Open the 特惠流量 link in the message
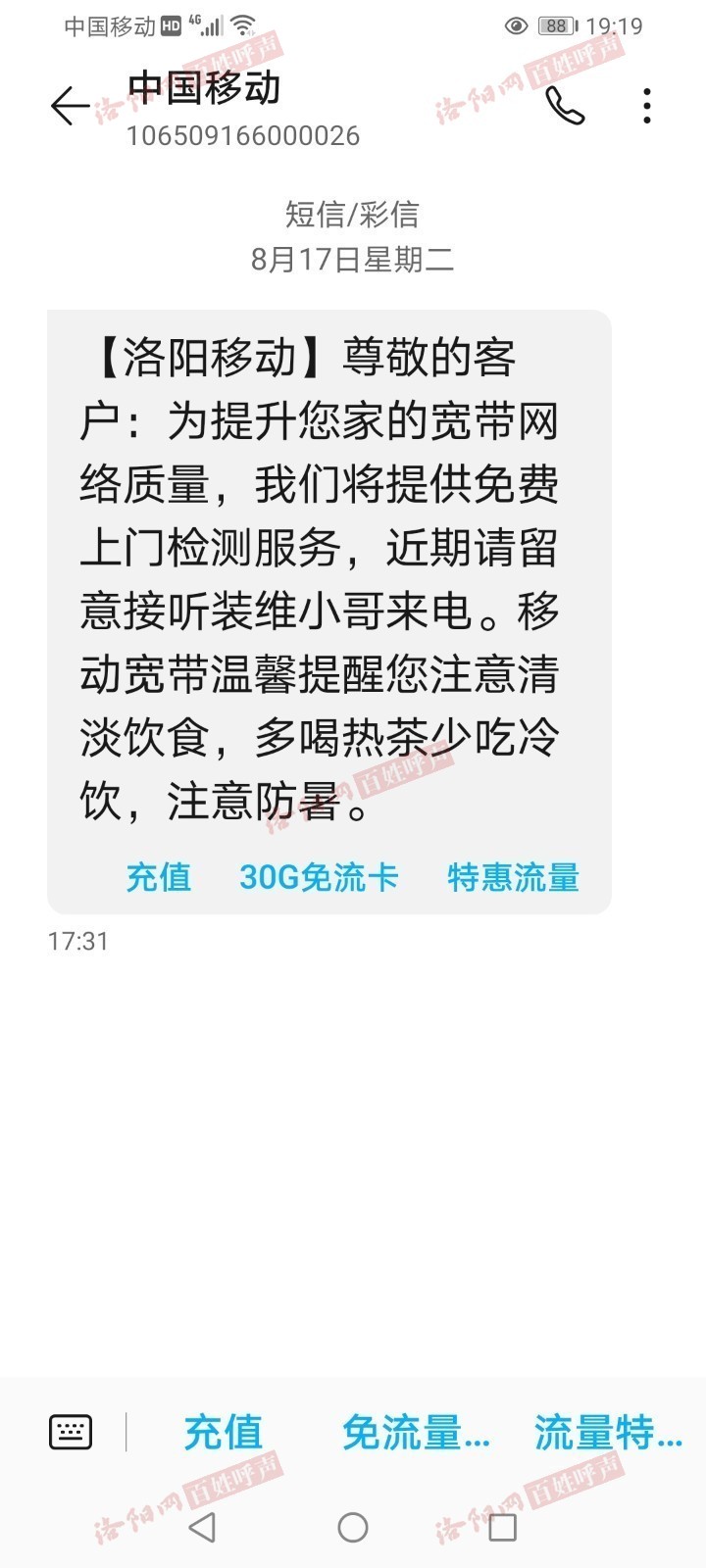706x1568 pixels. (x=513, y=877)
